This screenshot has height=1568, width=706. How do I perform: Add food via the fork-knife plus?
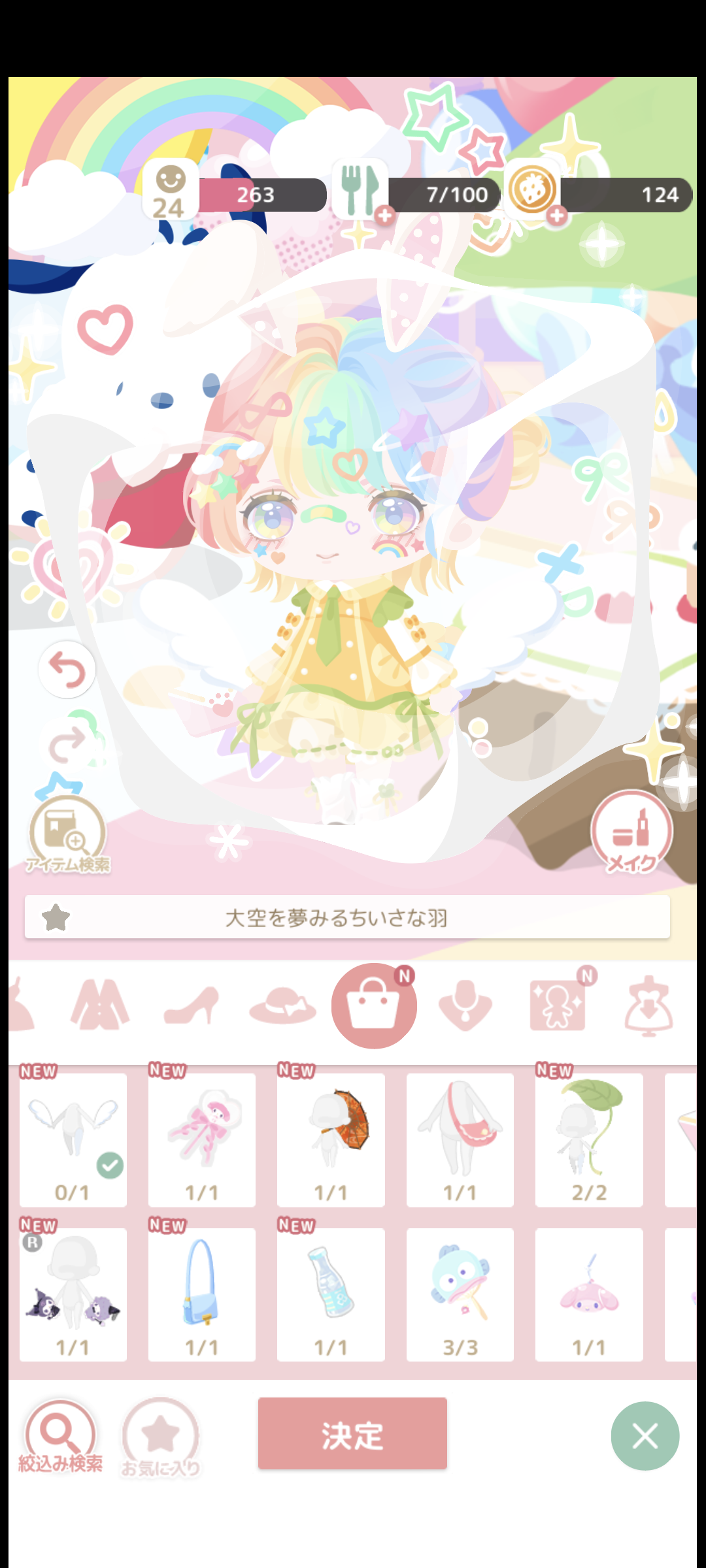tap(385, 215)
